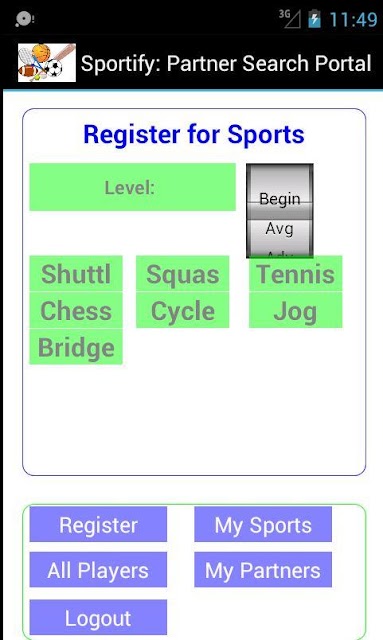383x640 pixels.
Task: Select Chess to register
Action: click(76, 310)
